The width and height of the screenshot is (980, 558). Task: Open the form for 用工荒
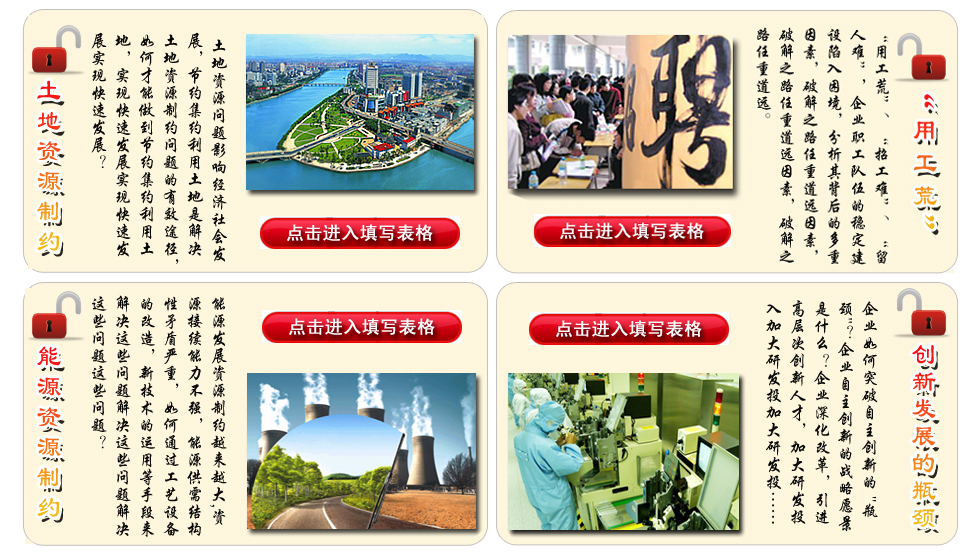pyautogui.click(x=632, y=231)
